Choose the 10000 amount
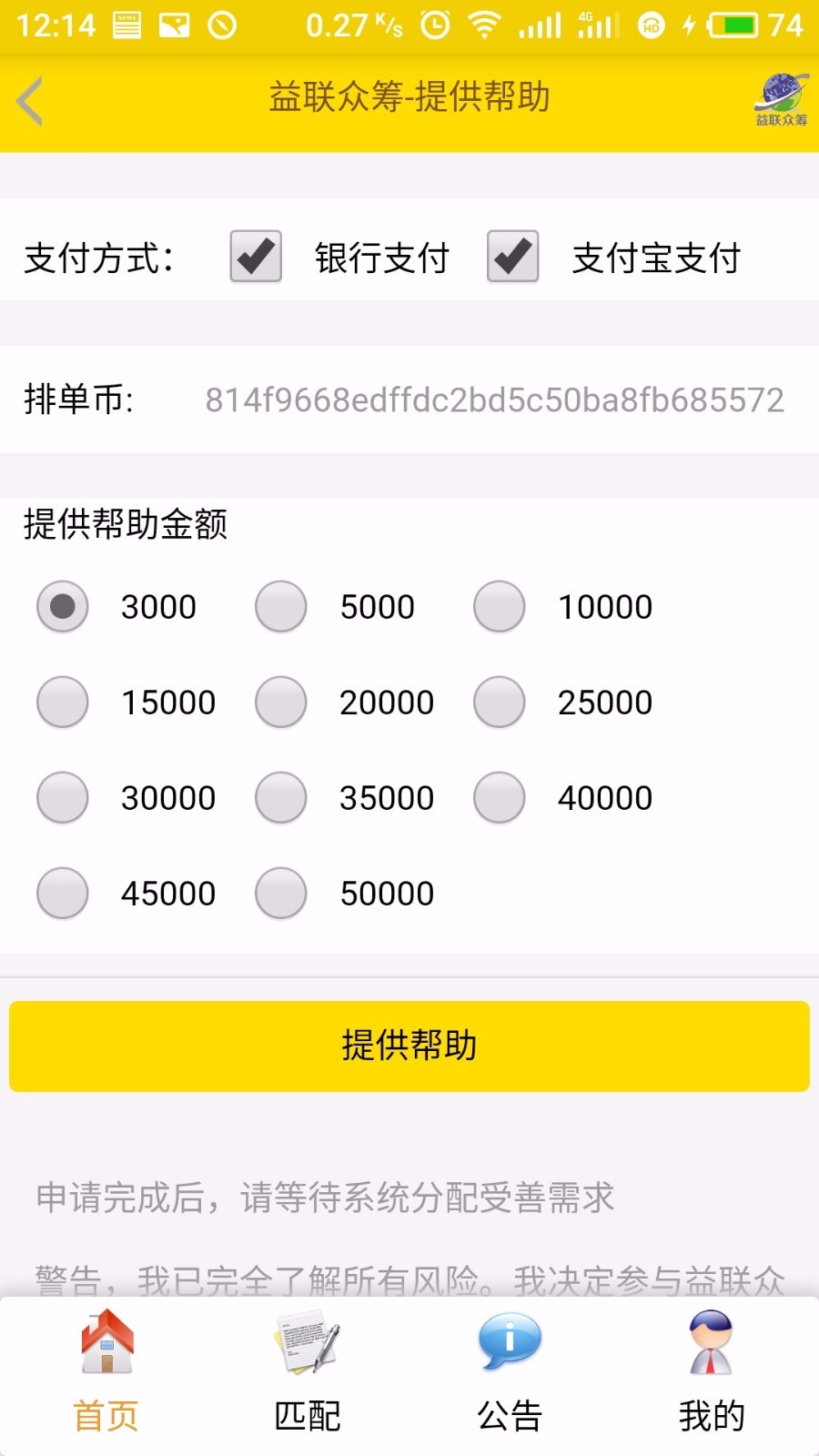Image resolution: width=819 pixels, height=1456 pixels. 500,606
